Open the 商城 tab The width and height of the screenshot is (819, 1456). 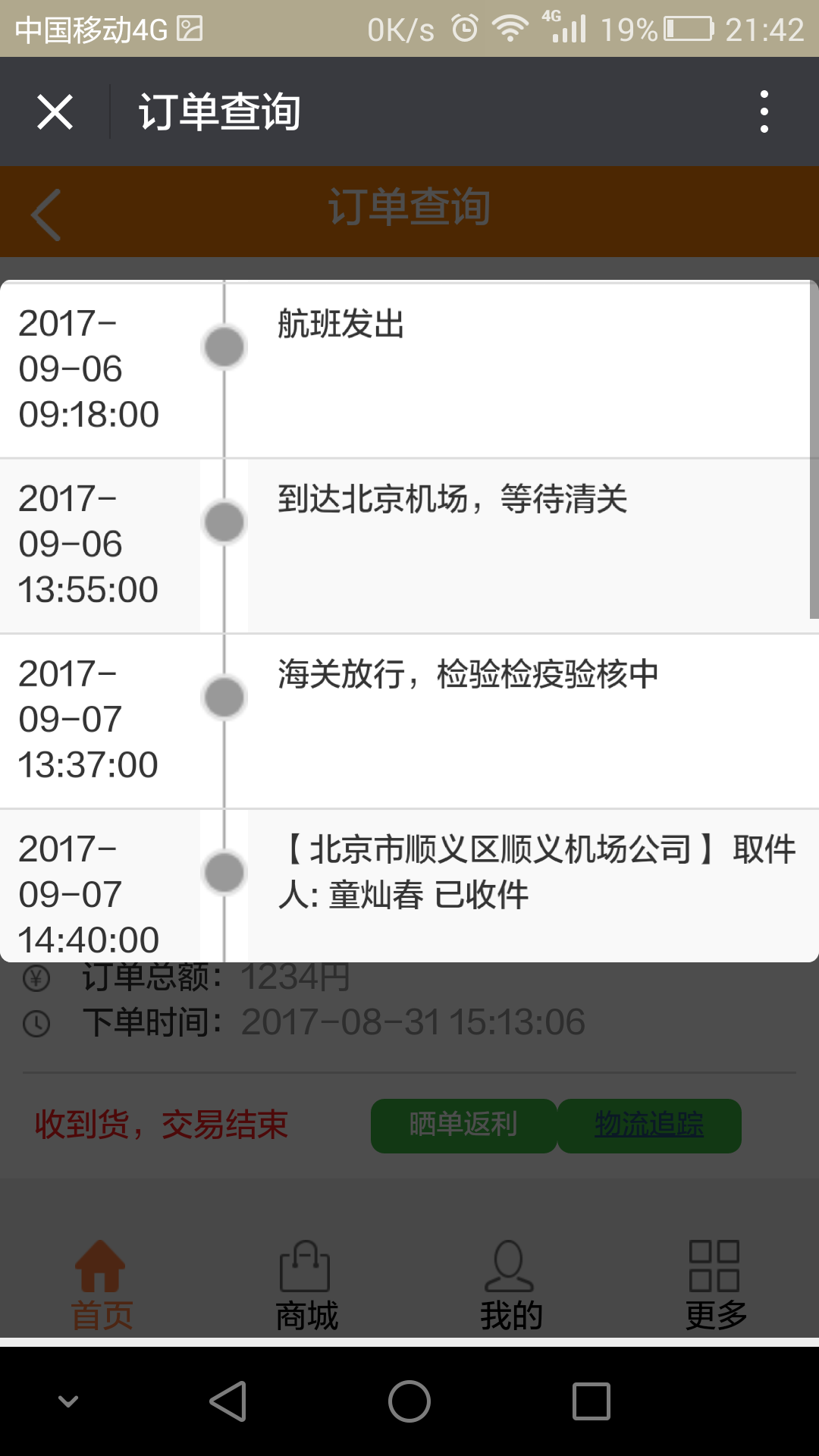tap(306, 1286)
